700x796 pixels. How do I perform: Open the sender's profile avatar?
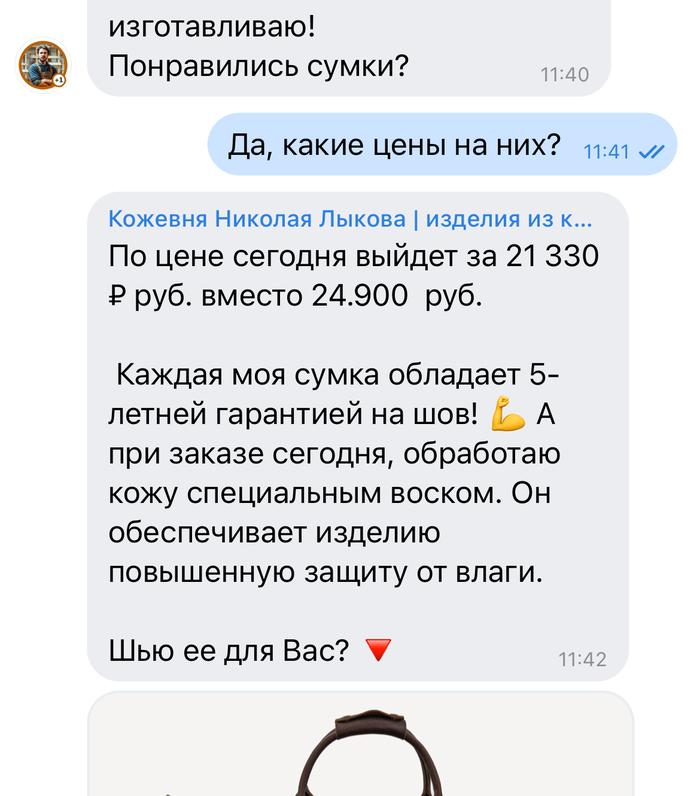click(x=42, y=66)
